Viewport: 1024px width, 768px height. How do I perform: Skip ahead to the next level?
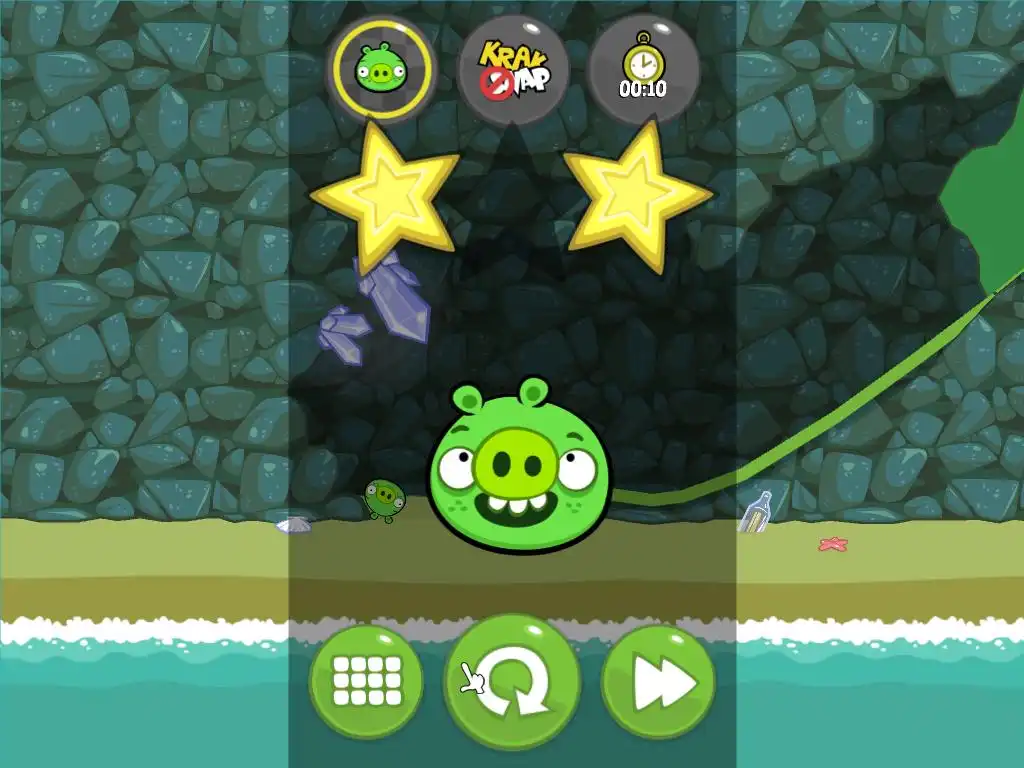658,682
